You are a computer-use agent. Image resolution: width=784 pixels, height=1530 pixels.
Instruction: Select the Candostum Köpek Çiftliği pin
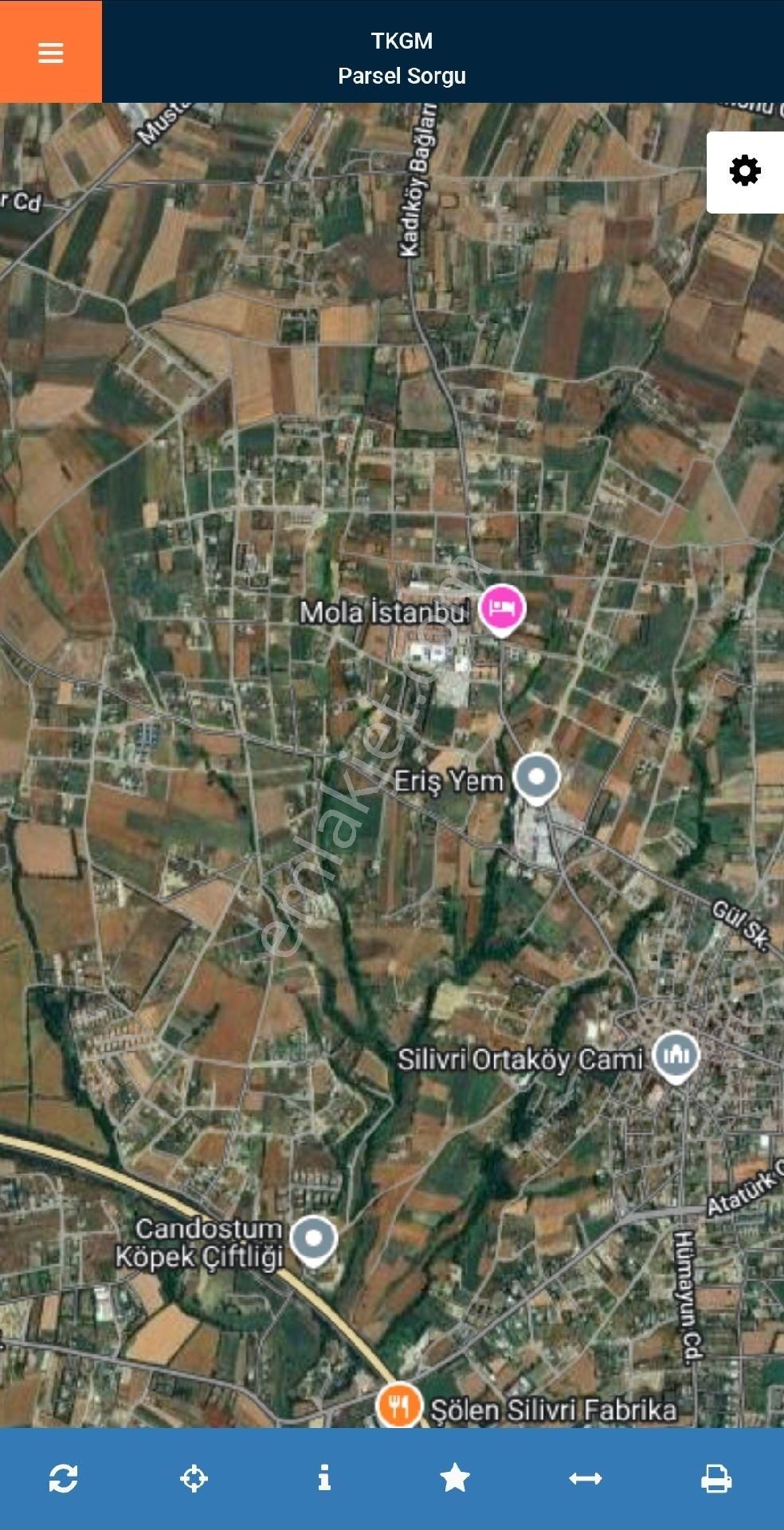pos(313,1239)
